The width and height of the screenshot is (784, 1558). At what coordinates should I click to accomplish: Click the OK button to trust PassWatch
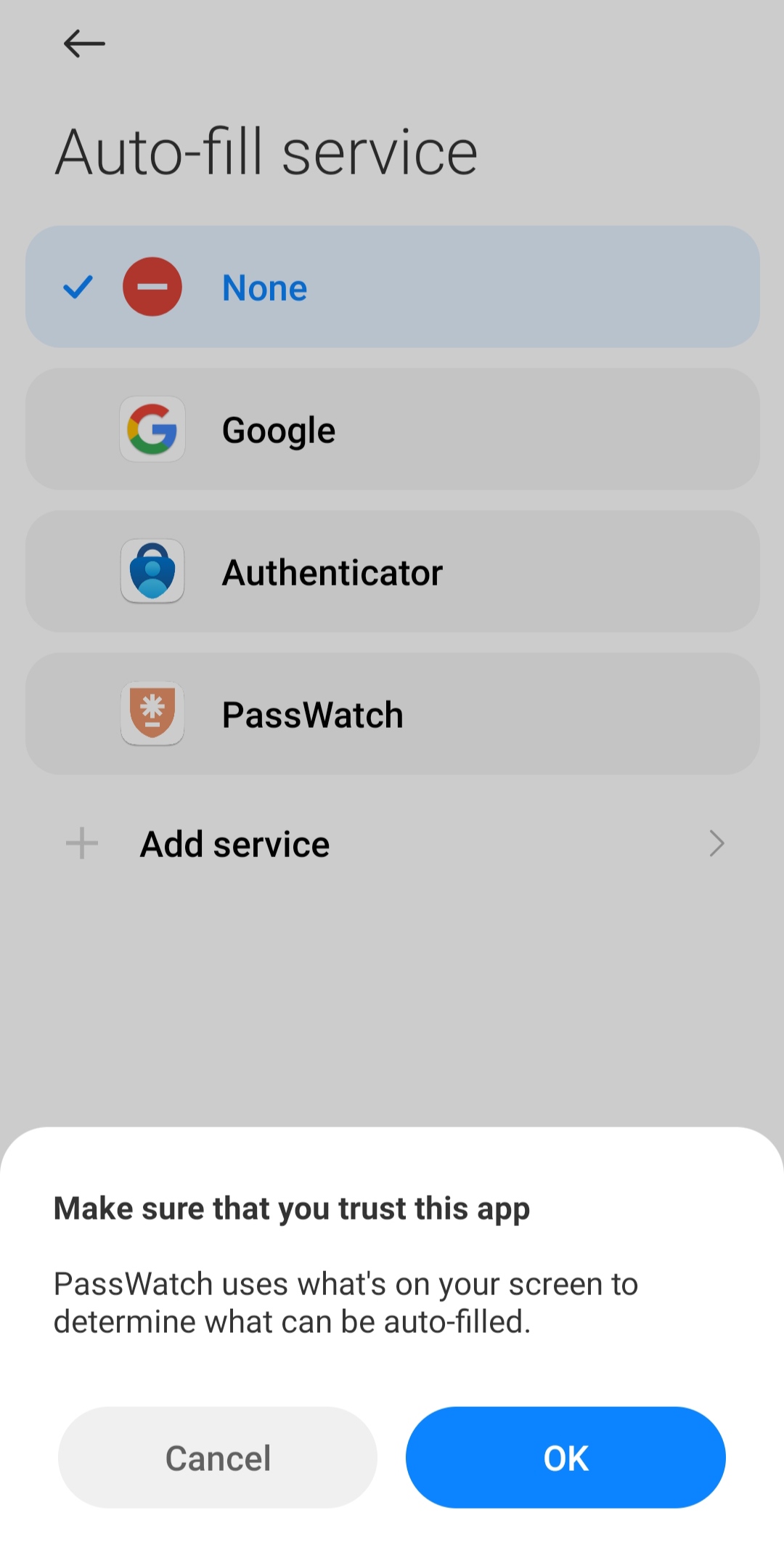click(565, 1457)
